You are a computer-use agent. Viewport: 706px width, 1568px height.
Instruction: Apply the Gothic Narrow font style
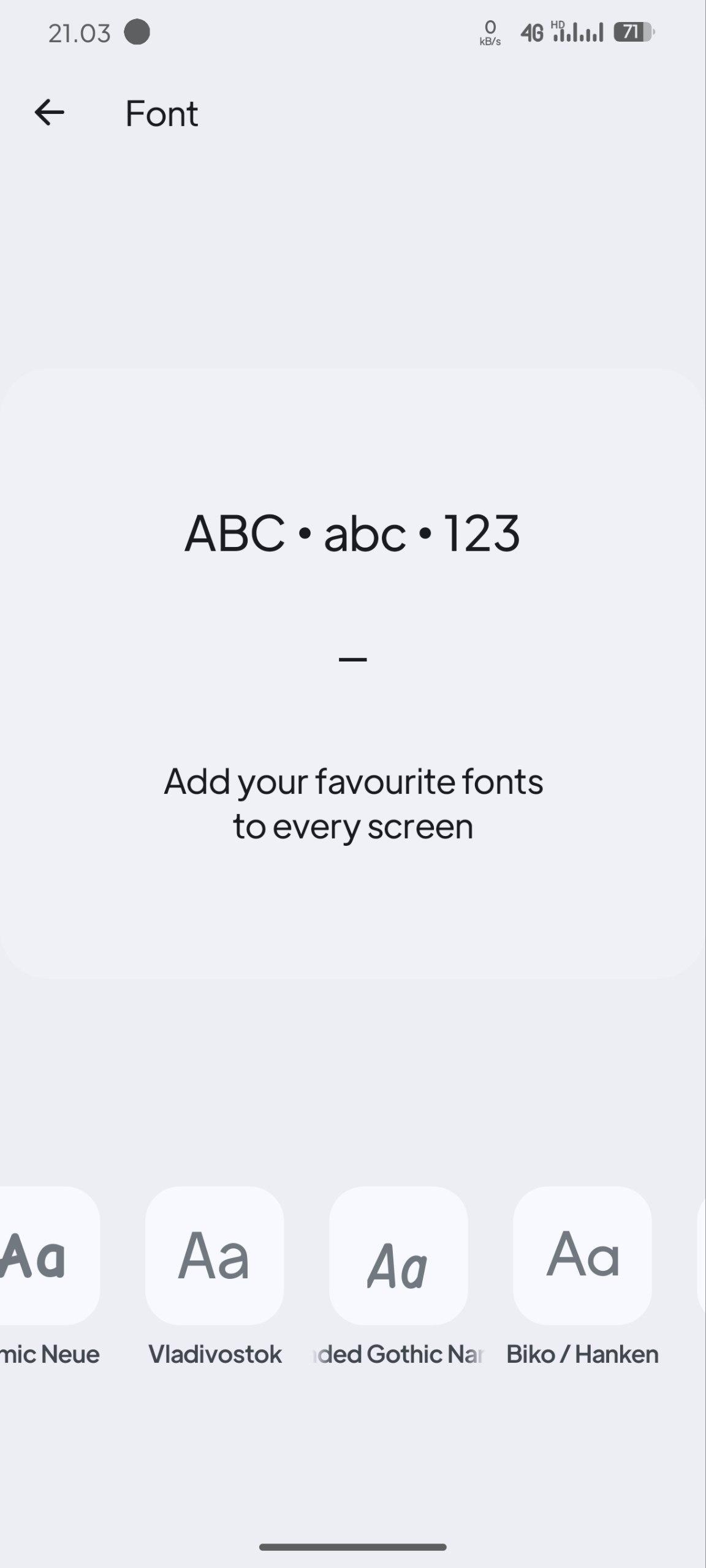398,1256
